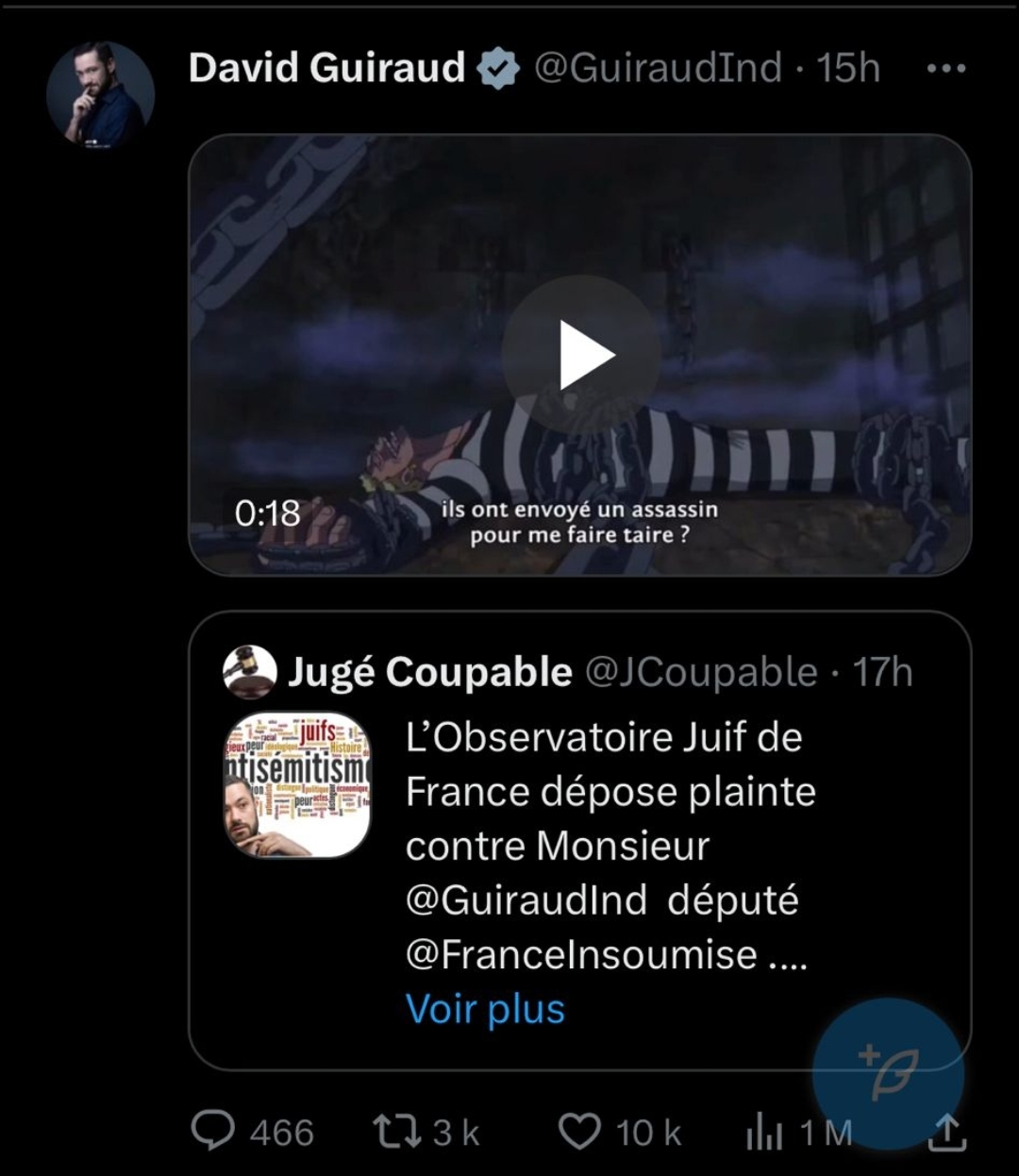Screen dimensions: 1019x1176
Task: Share David Guiraud's post
Action: point(946,1134)
